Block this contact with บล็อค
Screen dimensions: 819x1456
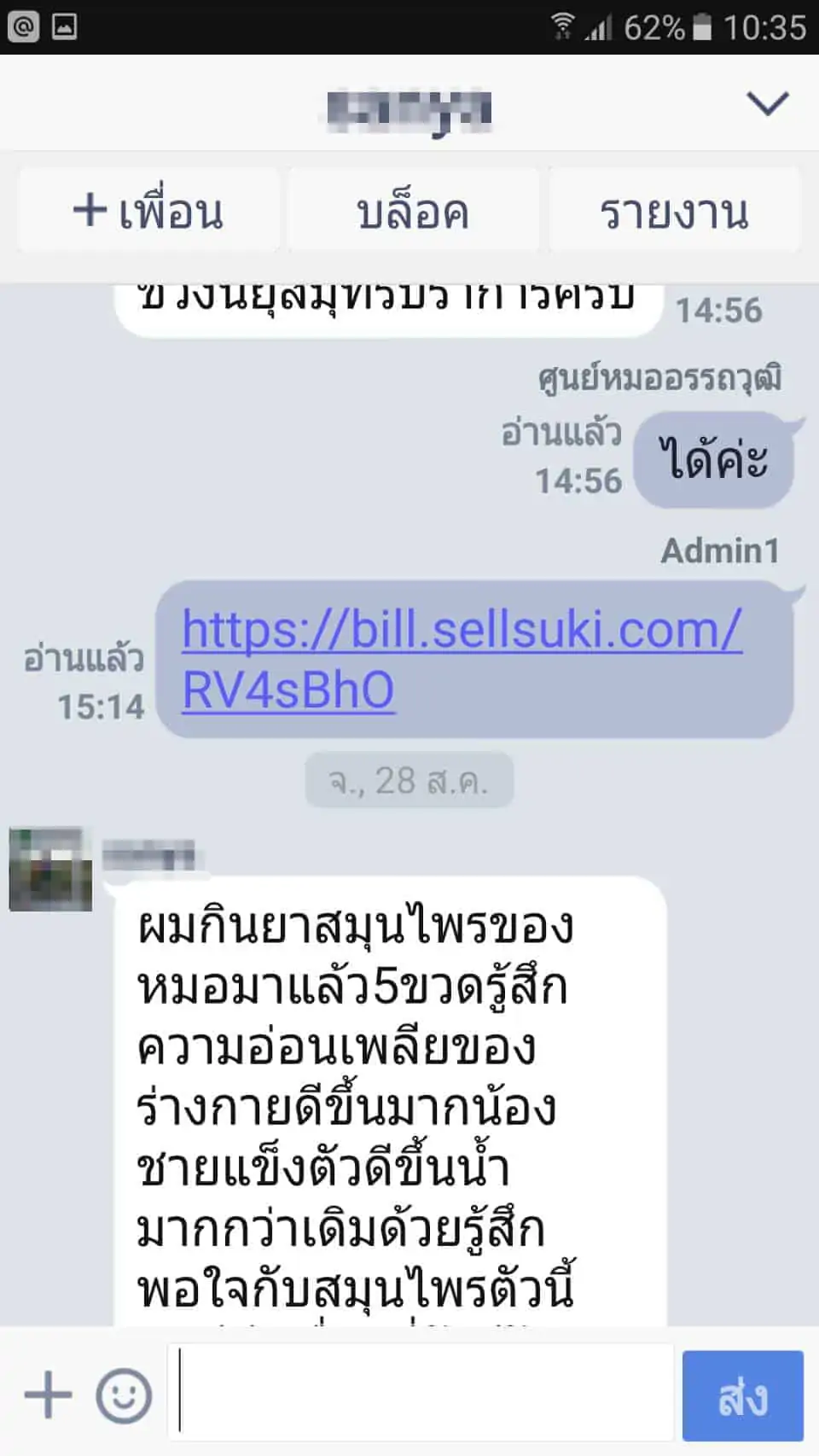point(413,211)
